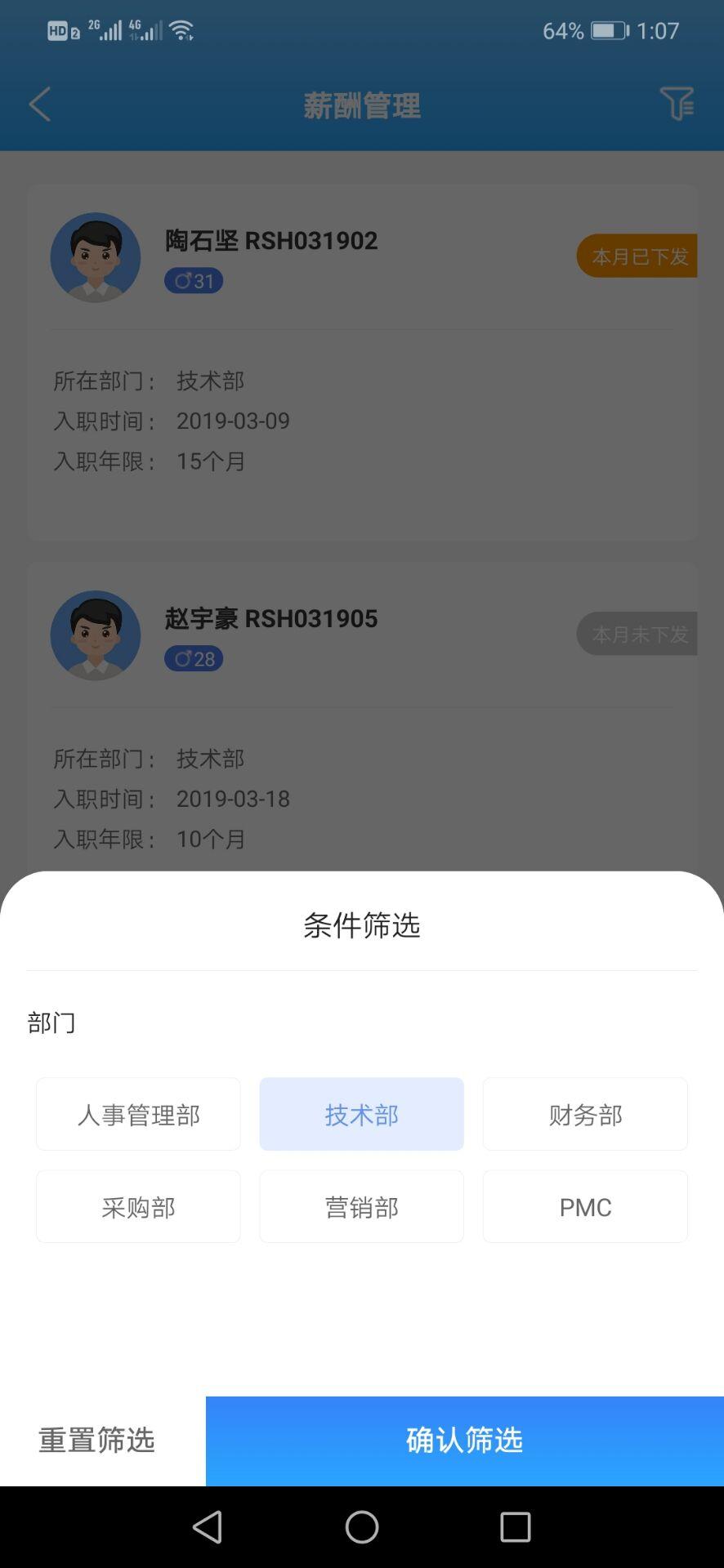
Task: Tap the 本月未下发 status tag
Action: pyautogui.click(x=637, y=634)
